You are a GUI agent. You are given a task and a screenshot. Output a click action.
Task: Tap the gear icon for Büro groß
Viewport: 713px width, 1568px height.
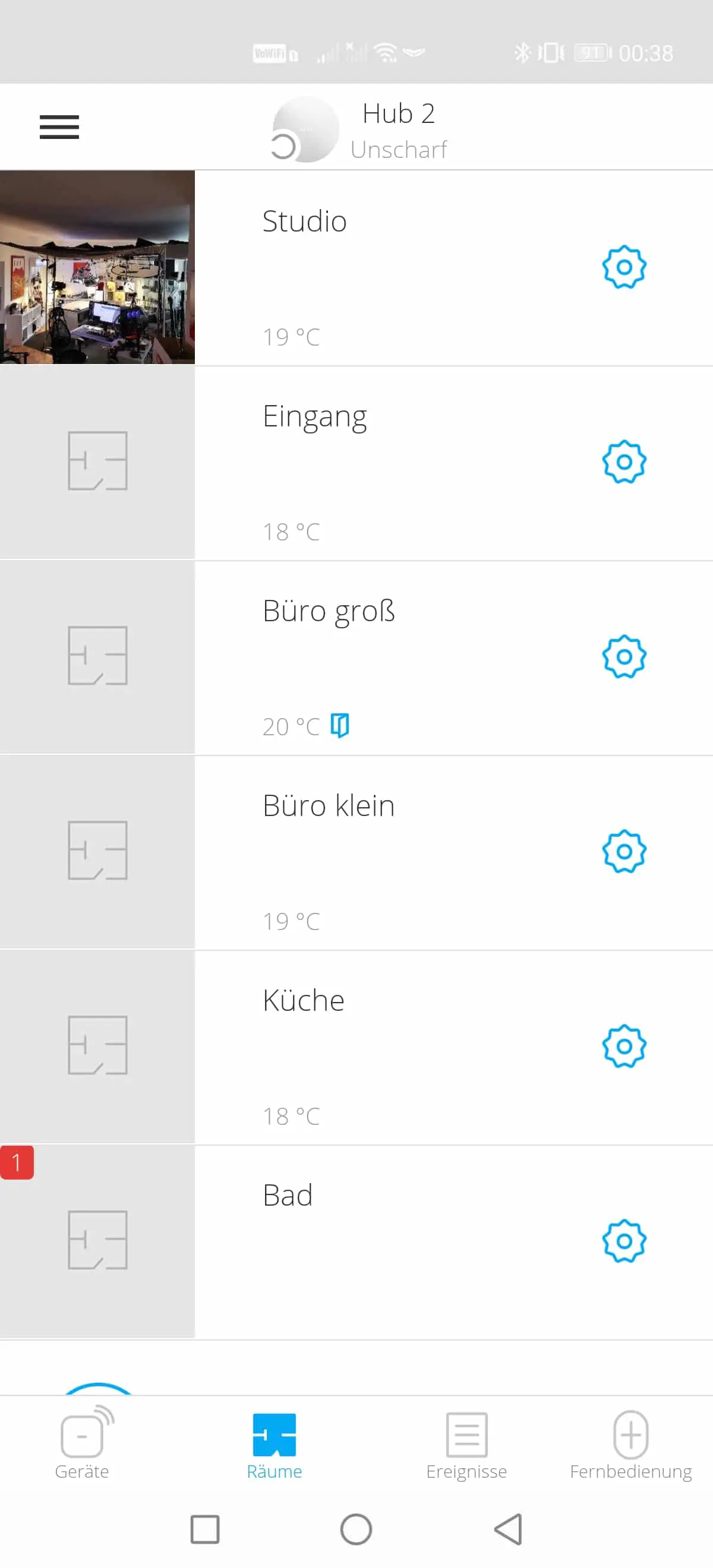tap(623, 657)
